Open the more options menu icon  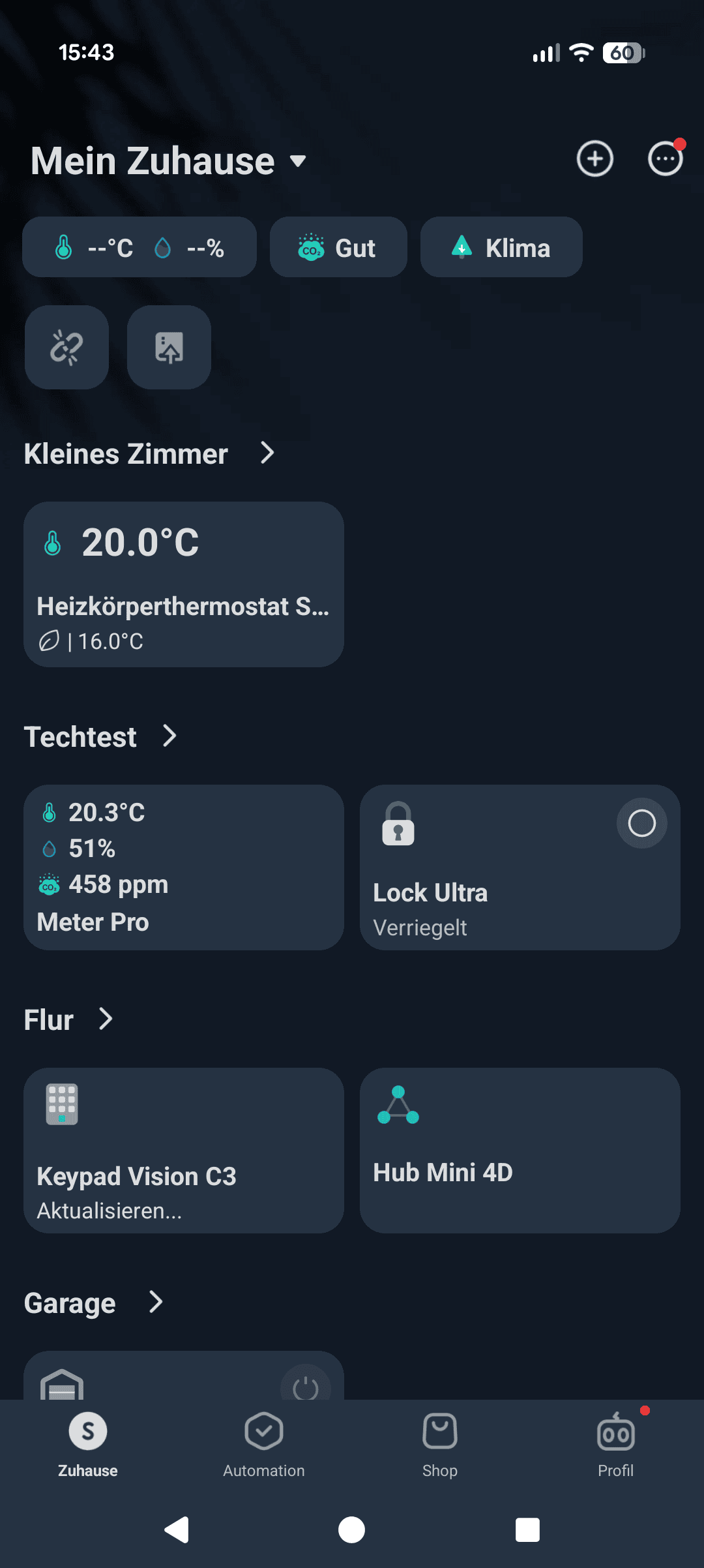coord(665,158)
